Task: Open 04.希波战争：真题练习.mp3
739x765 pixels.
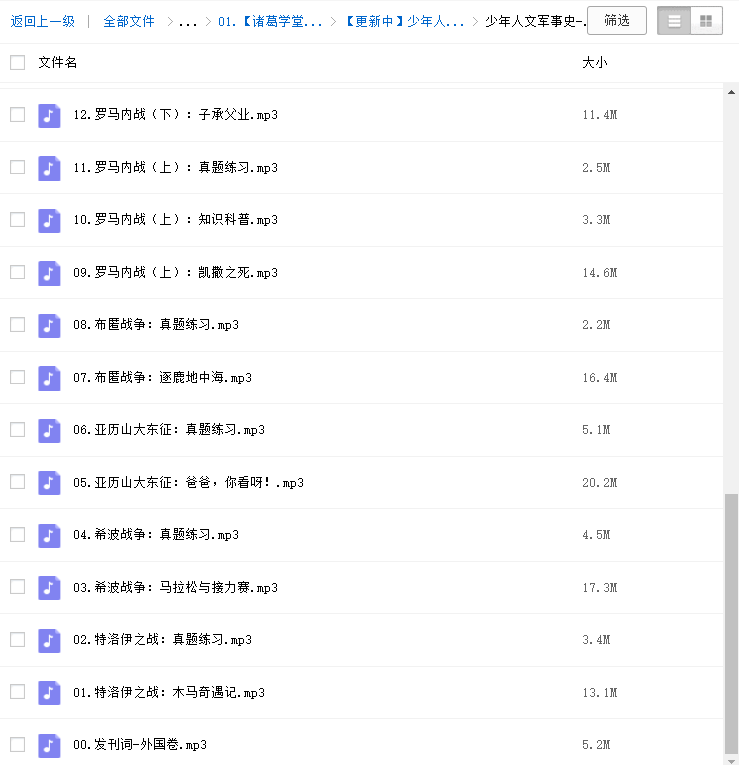Action: [155, 534]
